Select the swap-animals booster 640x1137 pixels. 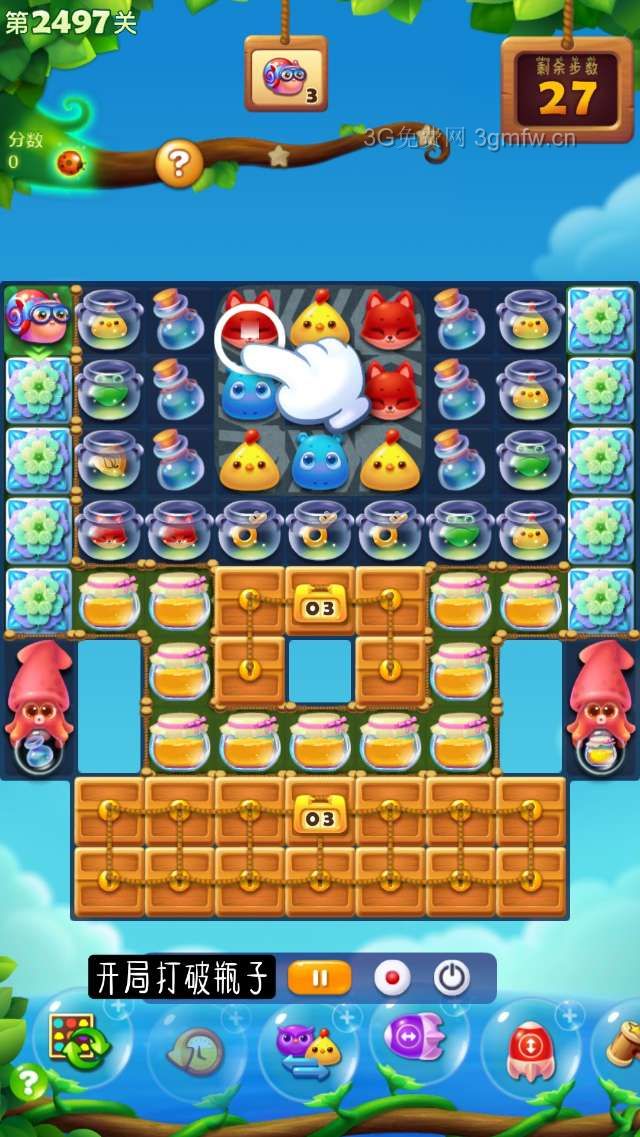tap(308, 1048)
